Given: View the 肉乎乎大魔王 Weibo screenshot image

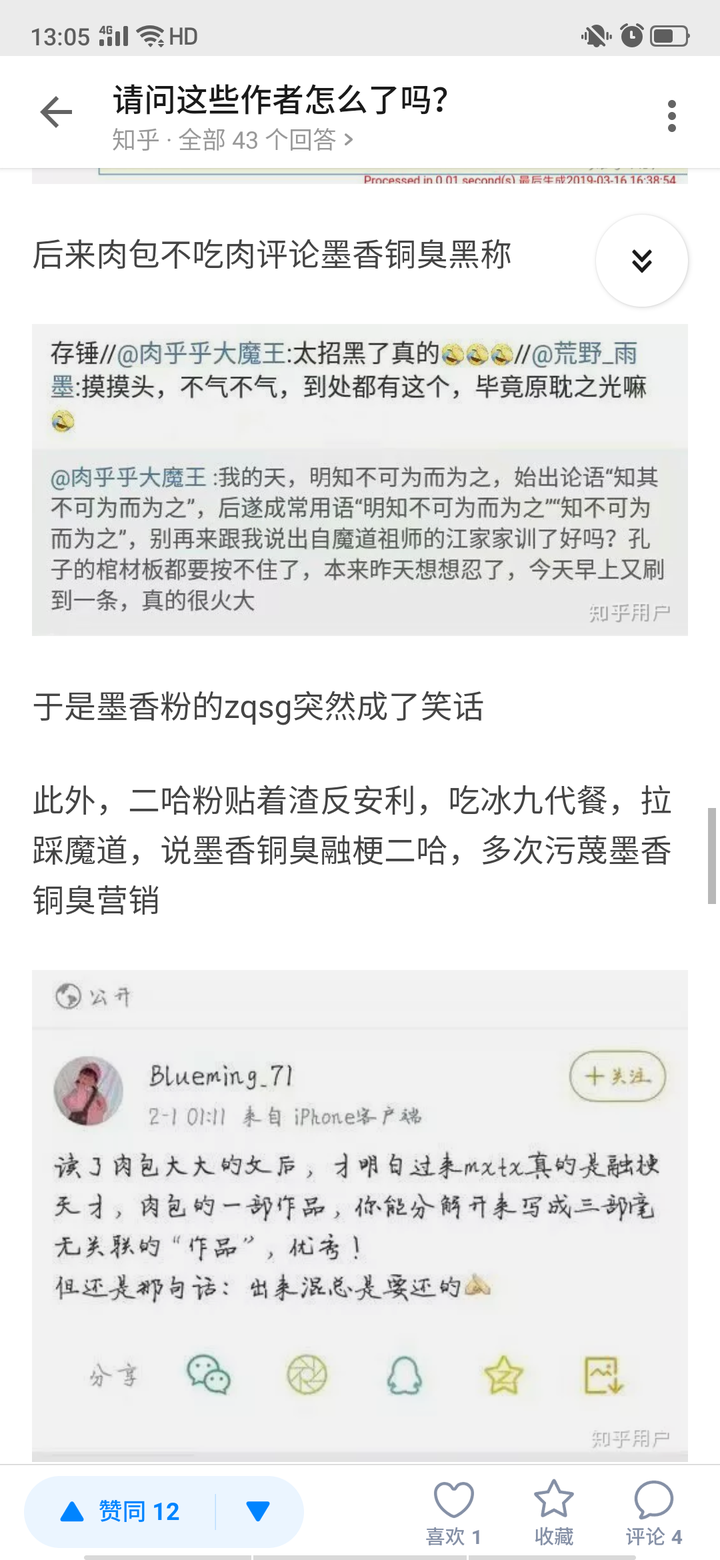Looking at the screenshot, I should coord(360,480).
